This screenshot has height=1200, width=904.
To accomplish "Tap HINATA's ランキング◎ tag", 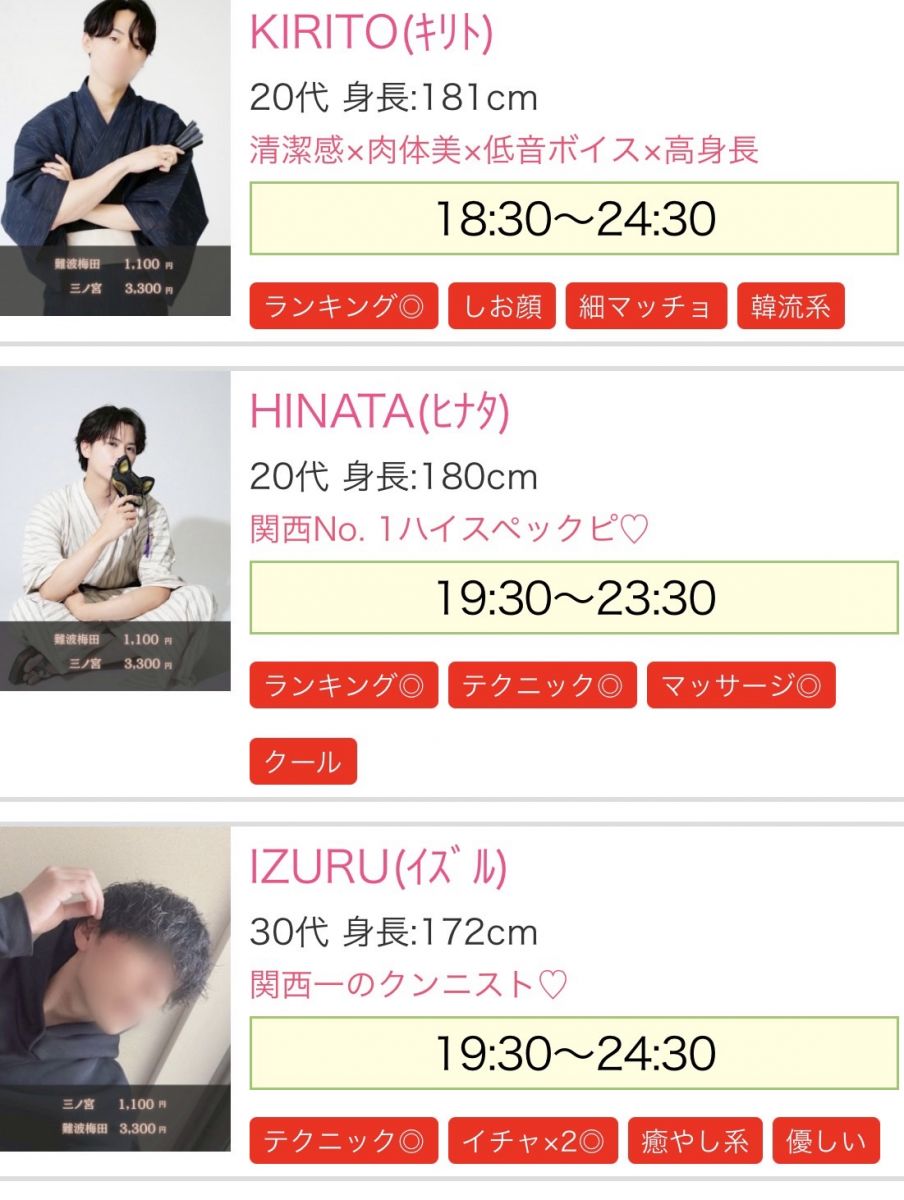I will (343, 686).
